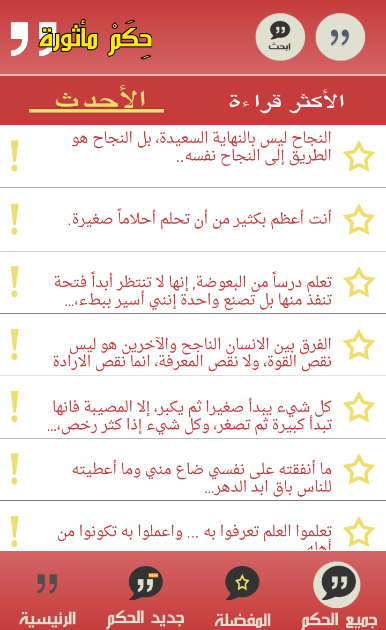Tap the quotation marks icon in header

pyautogui.click(x=340, y=37)
